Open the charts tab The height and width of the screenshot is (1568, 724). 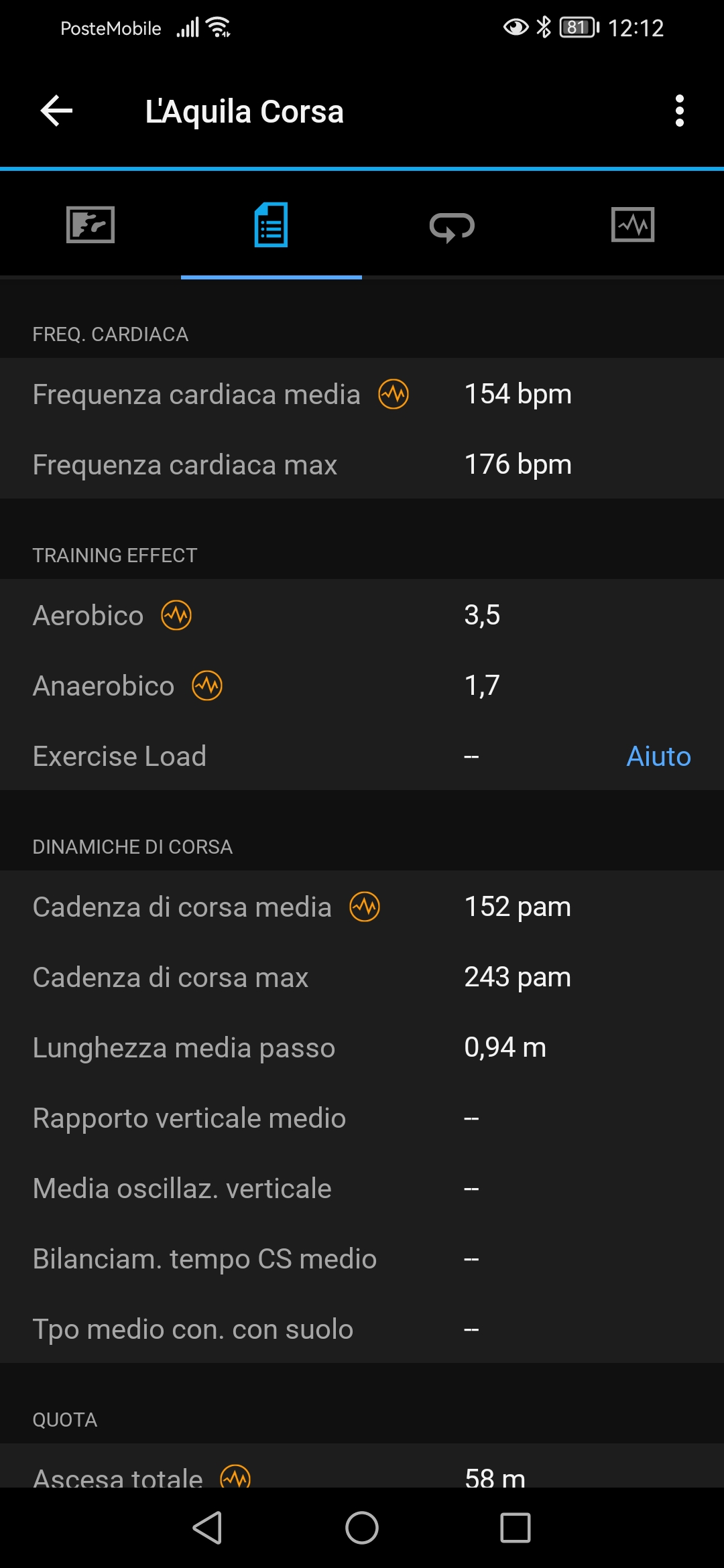click(633, 225)
